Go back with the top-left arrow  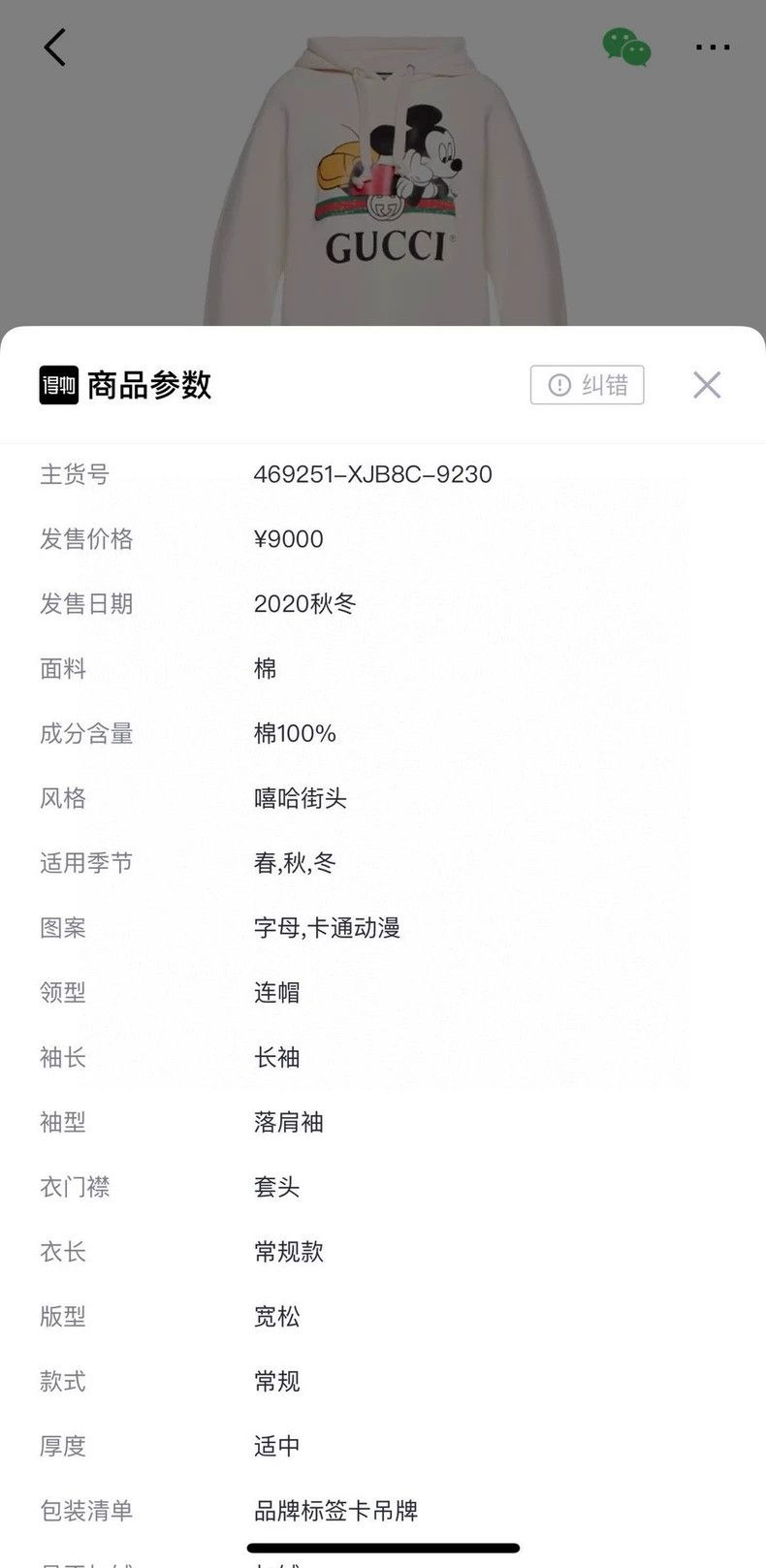[x=55, y=47]
